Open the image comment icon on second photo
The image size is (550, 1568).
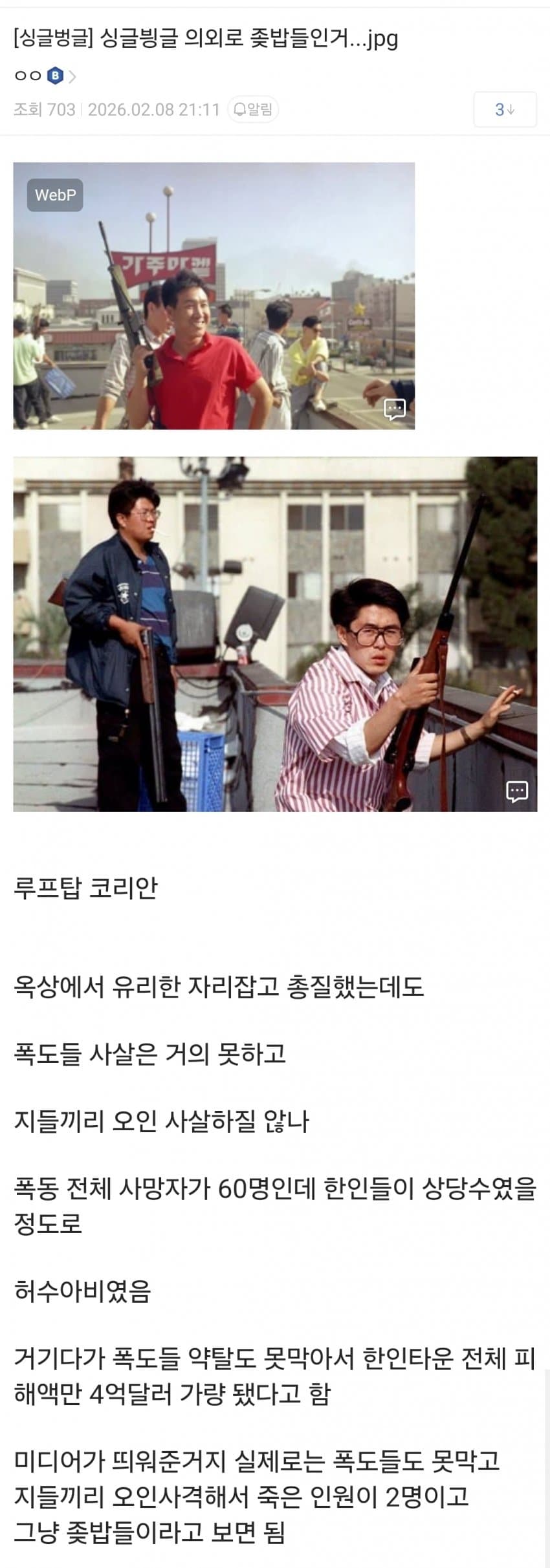click(516, 791)
